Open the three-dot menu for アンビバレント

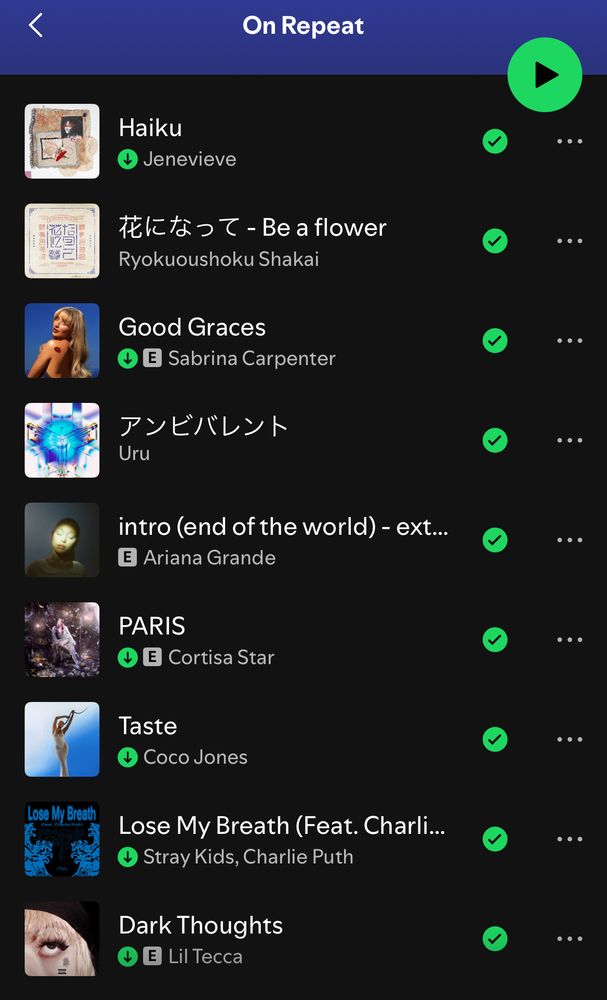point(569,440)
